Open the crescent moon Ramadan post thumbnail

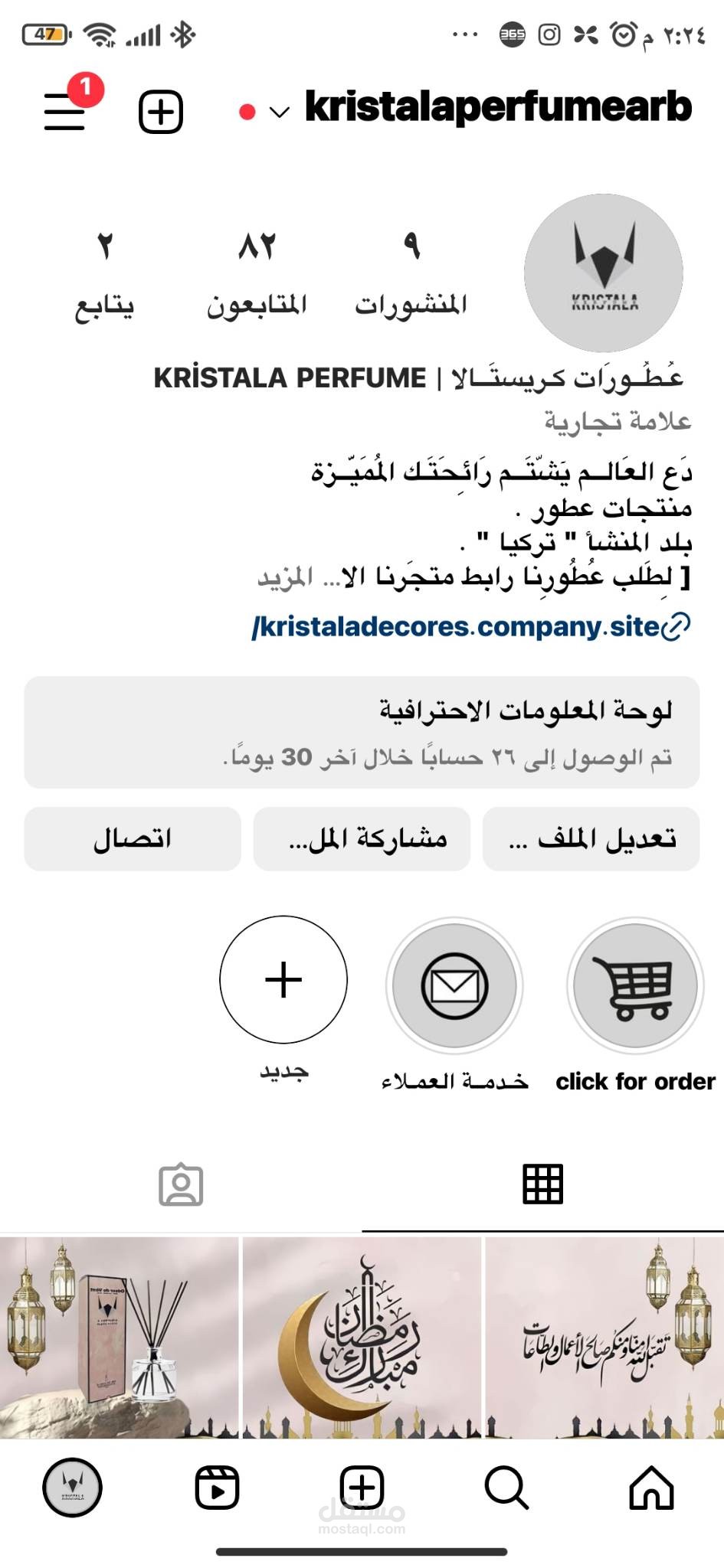click(362, 1347)
